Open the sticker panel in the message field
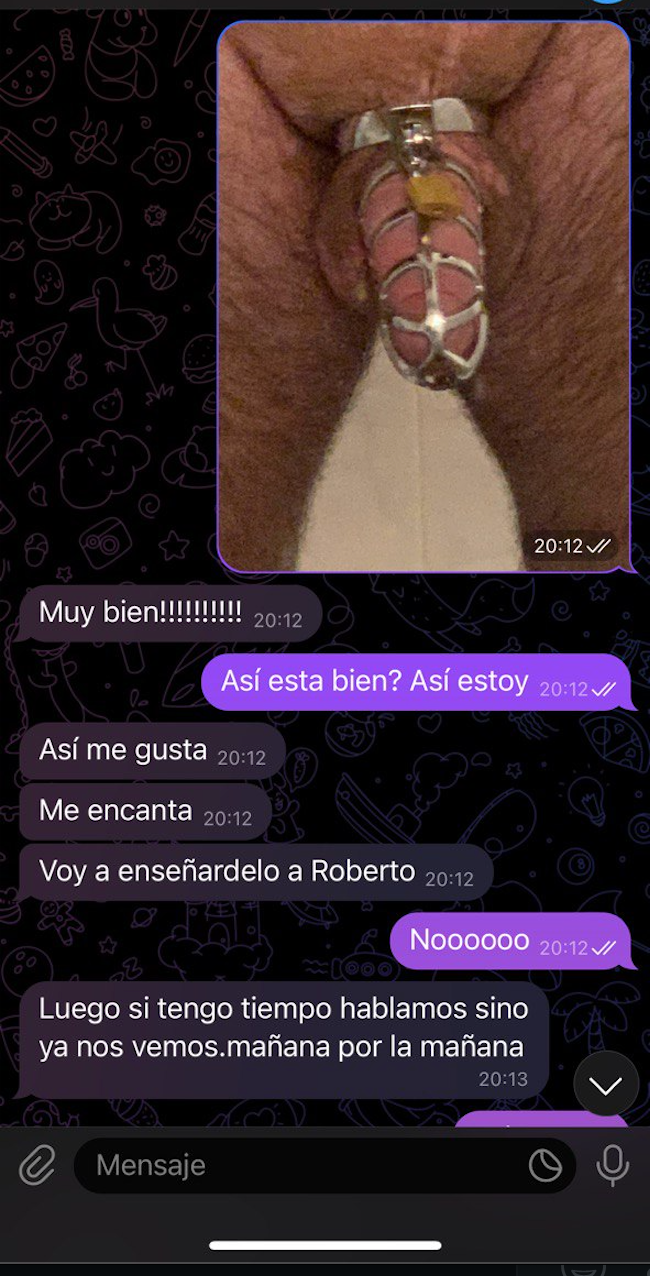The height and width of the screenshot is (1276, 650). click(545, 1165)
